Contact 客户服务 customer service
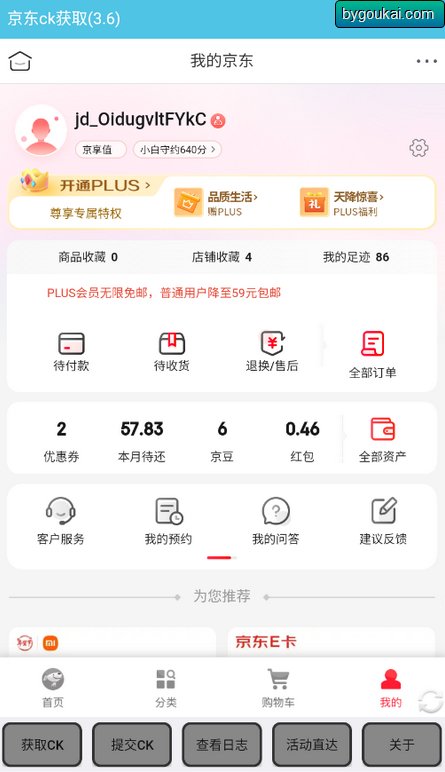Viewport: 445px width, 772px height. pos(61,521)
